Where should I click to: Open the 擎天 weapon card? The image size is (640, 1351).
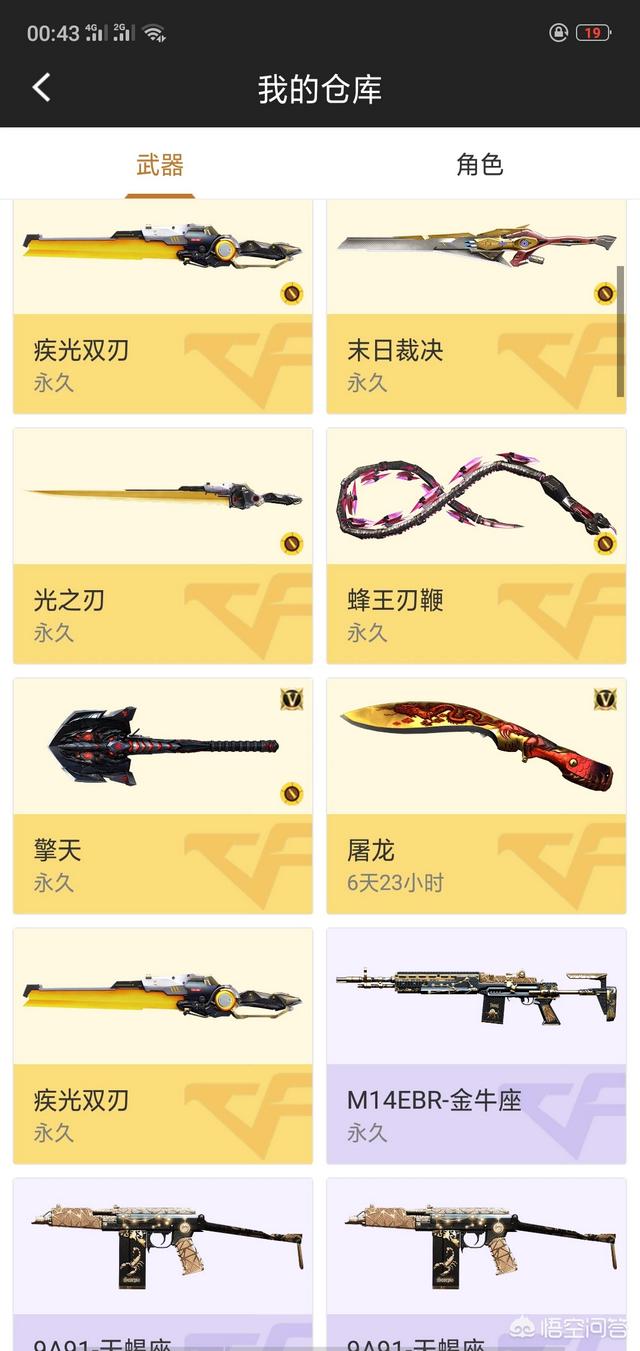[x=162, y=795]
